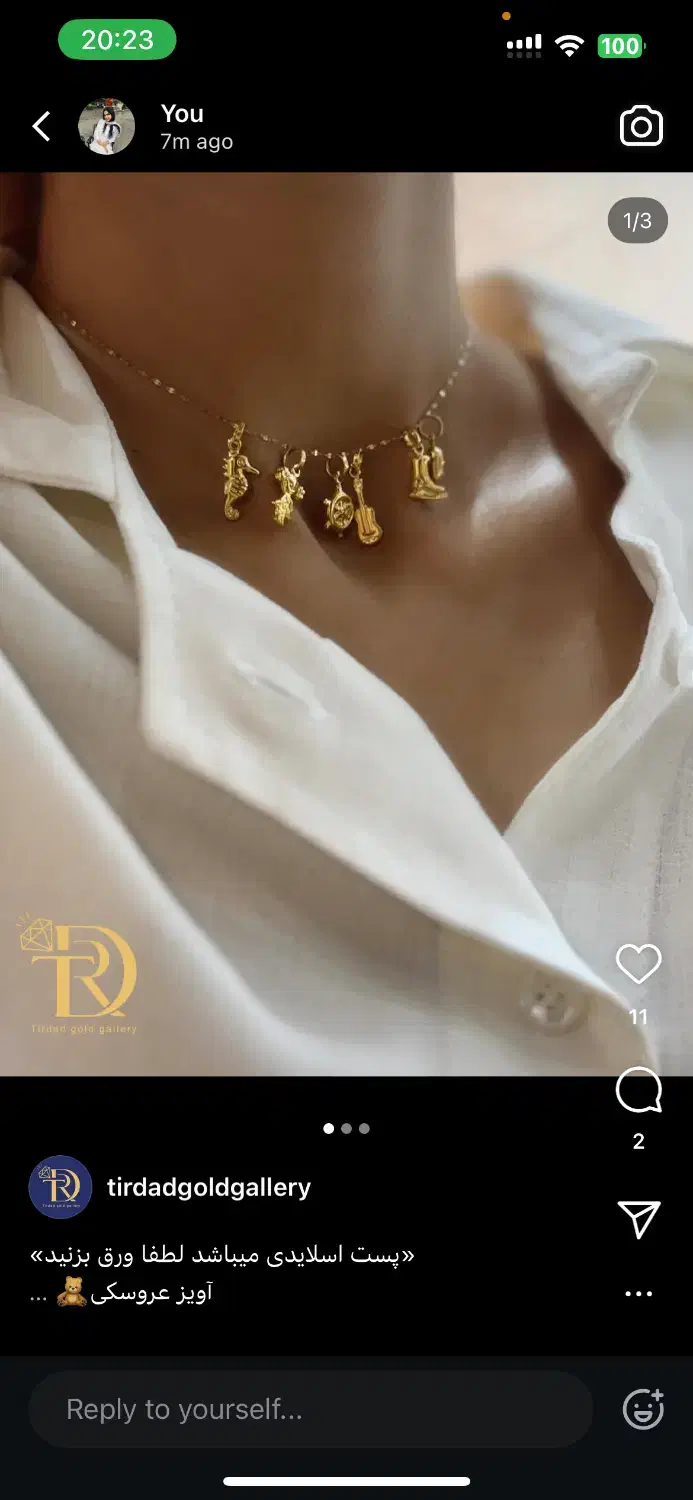Share the post with the paper plane
693x1500 pixels.
[638, 1219]
